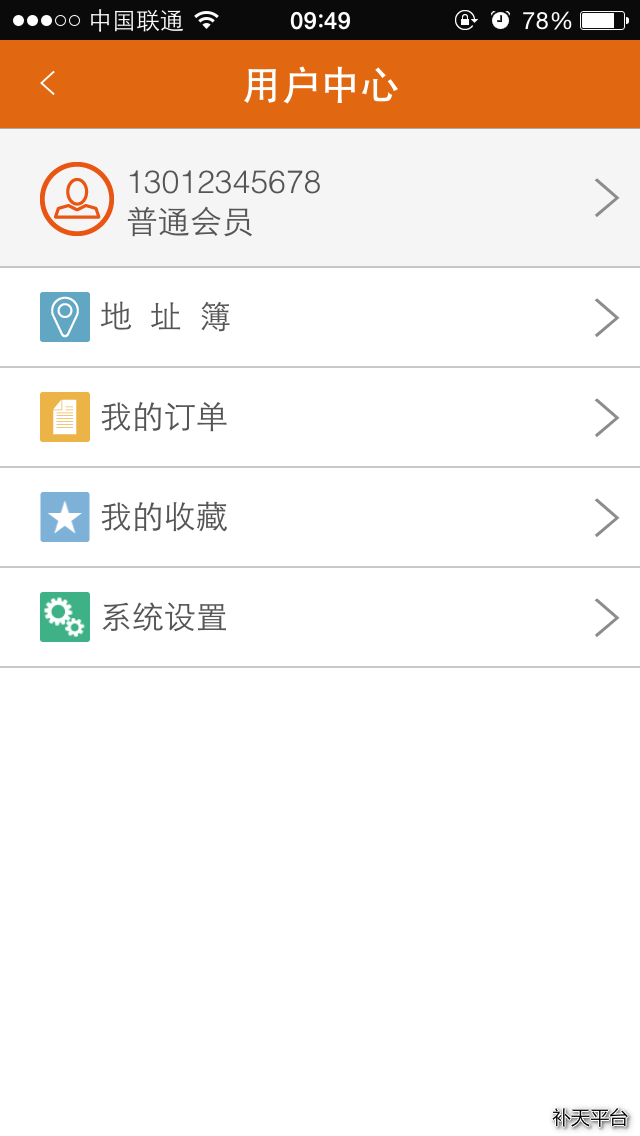640x1136 pixels.
Task: Open 地址簿 address book
Action: (320, 317)
